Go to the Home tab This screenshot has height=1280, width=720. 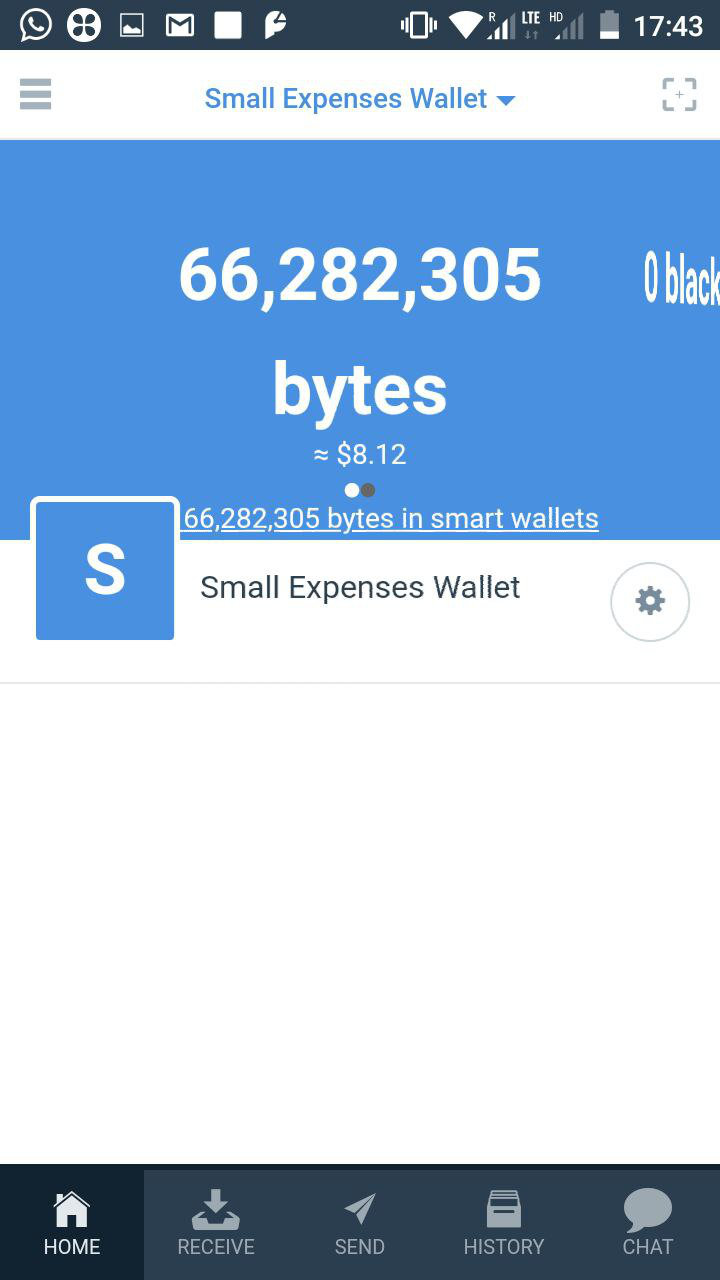72,1223
